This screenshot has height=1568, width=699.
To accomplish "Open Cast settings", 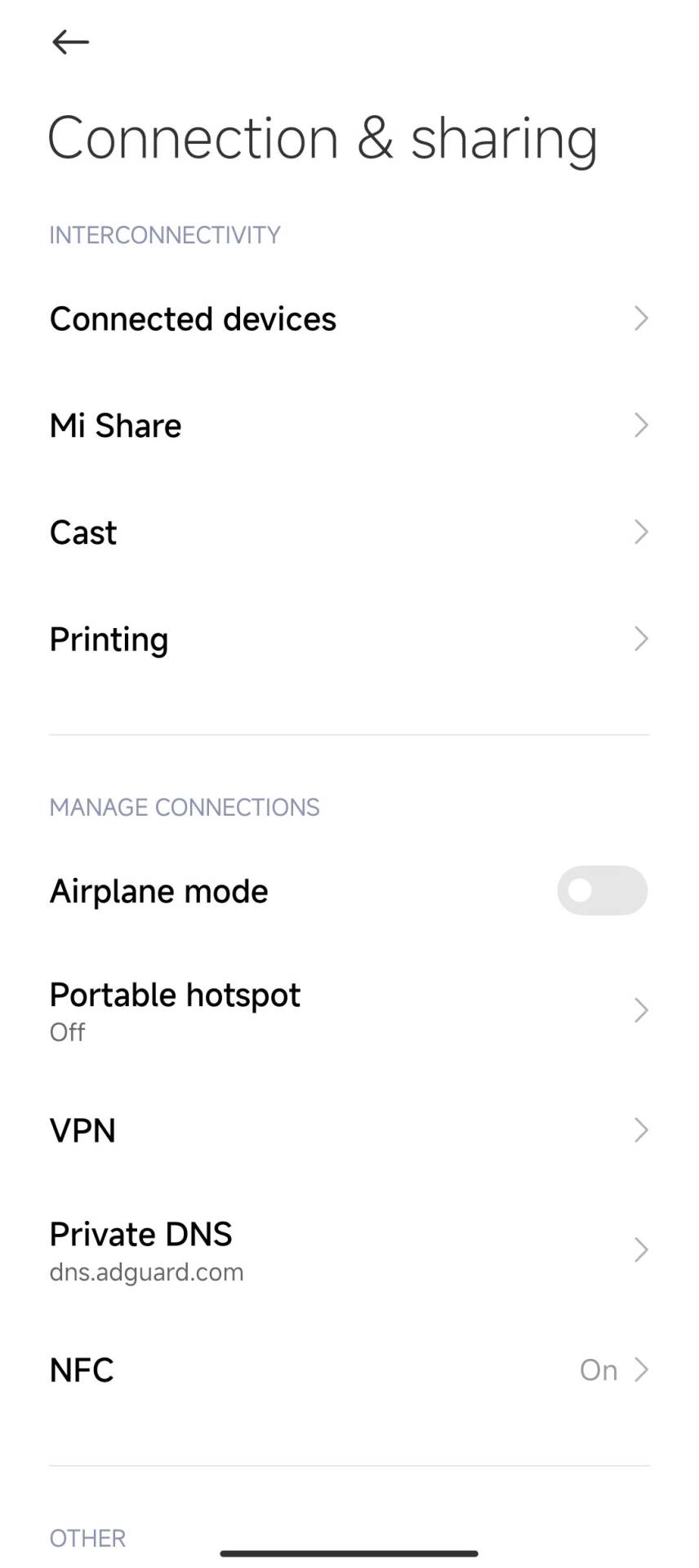I will (x=82, y=532).
